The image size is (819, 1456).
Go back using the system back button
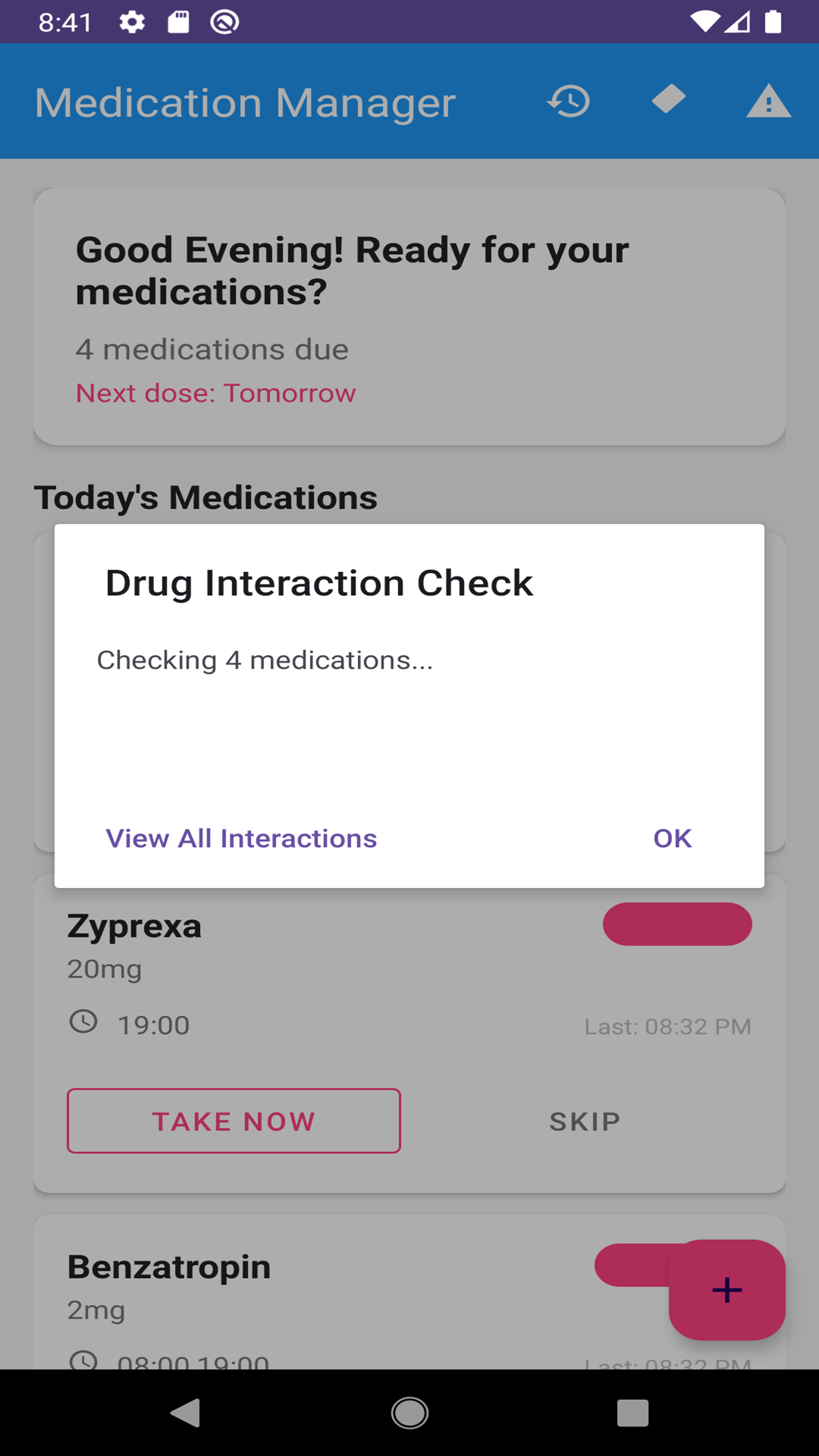point(186,1413)
